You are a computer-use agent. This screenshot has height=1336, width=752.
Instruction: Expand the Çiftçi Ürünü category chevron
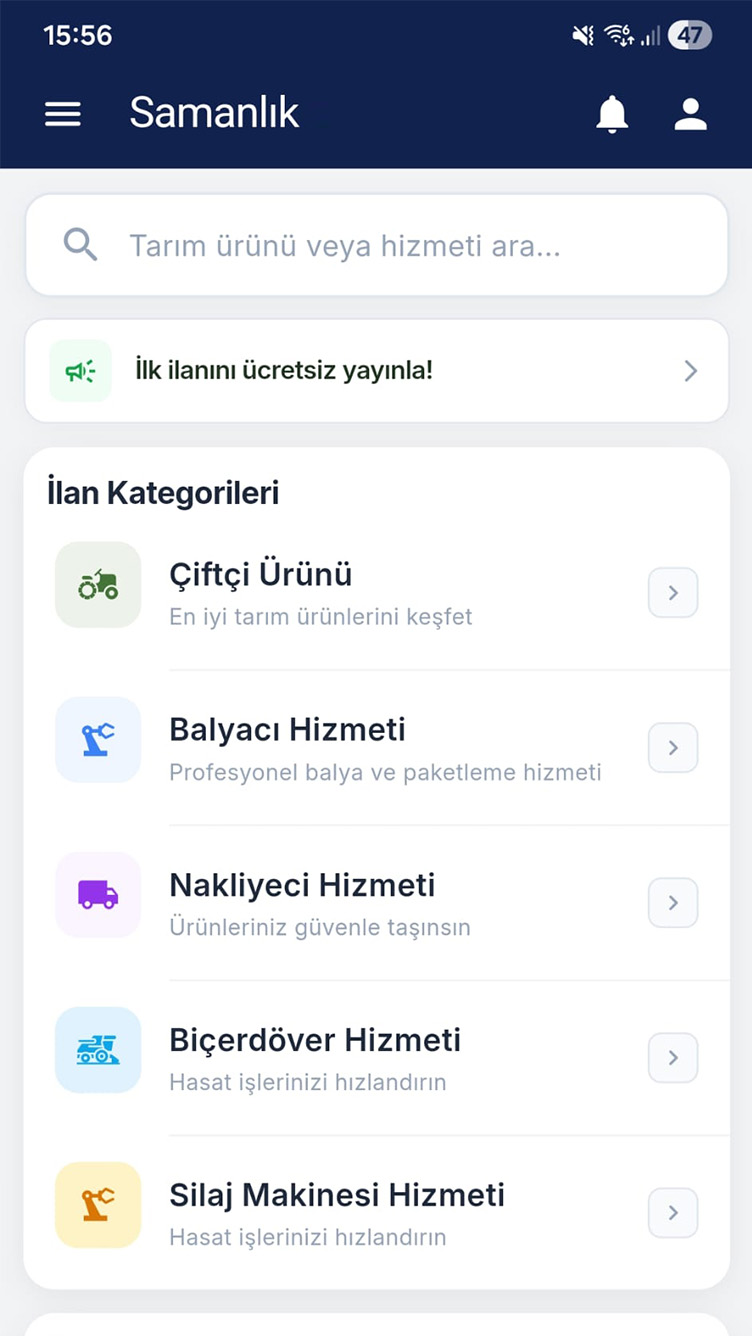[672, 592]
